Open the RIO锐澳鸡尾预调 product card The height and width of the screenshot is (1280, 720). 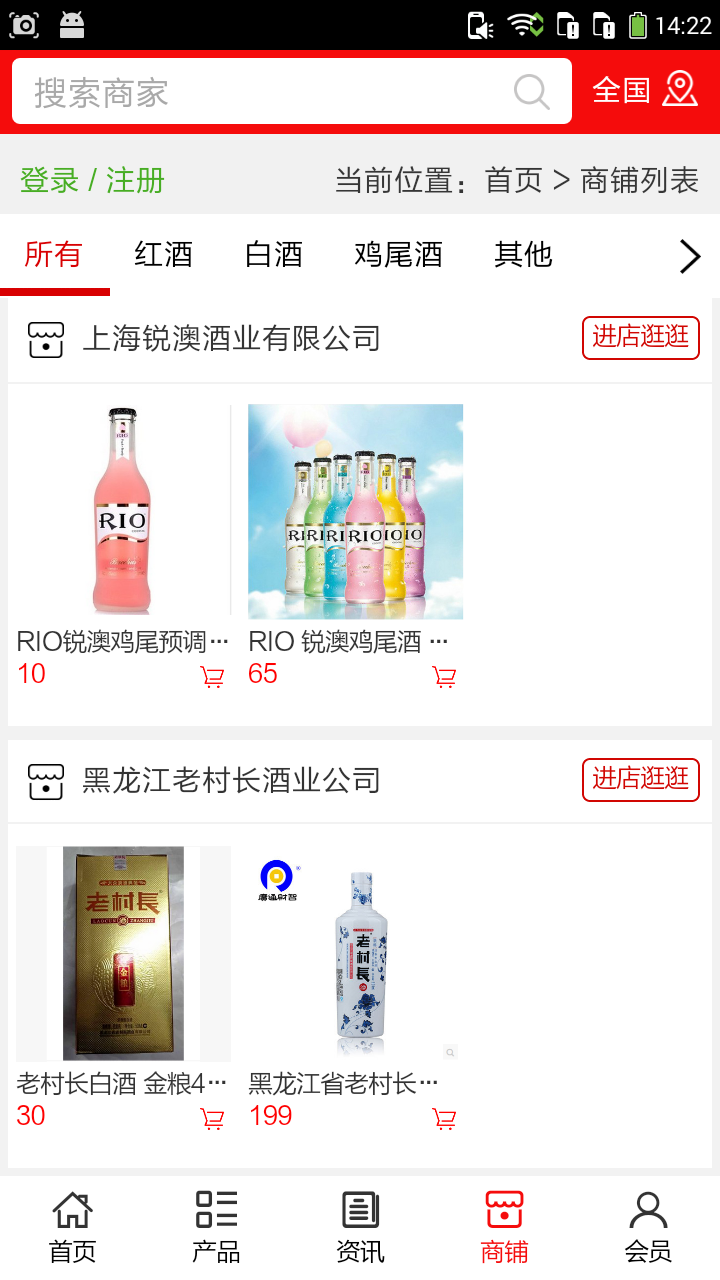tap(122, 520)
